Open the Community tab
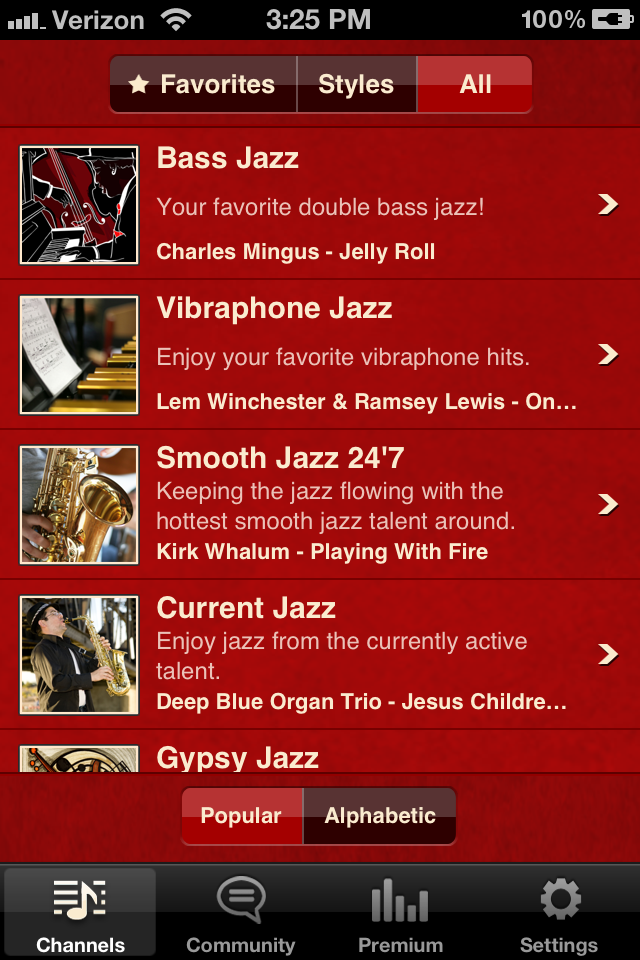640x960 pixels. (240, 912)
